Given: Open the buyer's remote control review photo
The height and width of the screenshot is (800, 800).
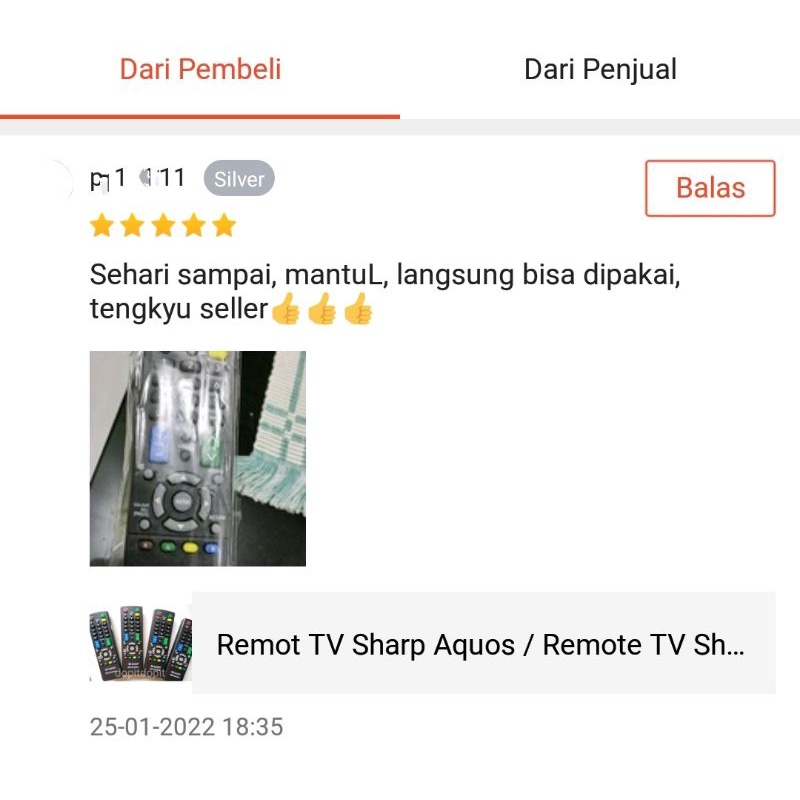Looking at the screenshot, I should coord(198,458).
